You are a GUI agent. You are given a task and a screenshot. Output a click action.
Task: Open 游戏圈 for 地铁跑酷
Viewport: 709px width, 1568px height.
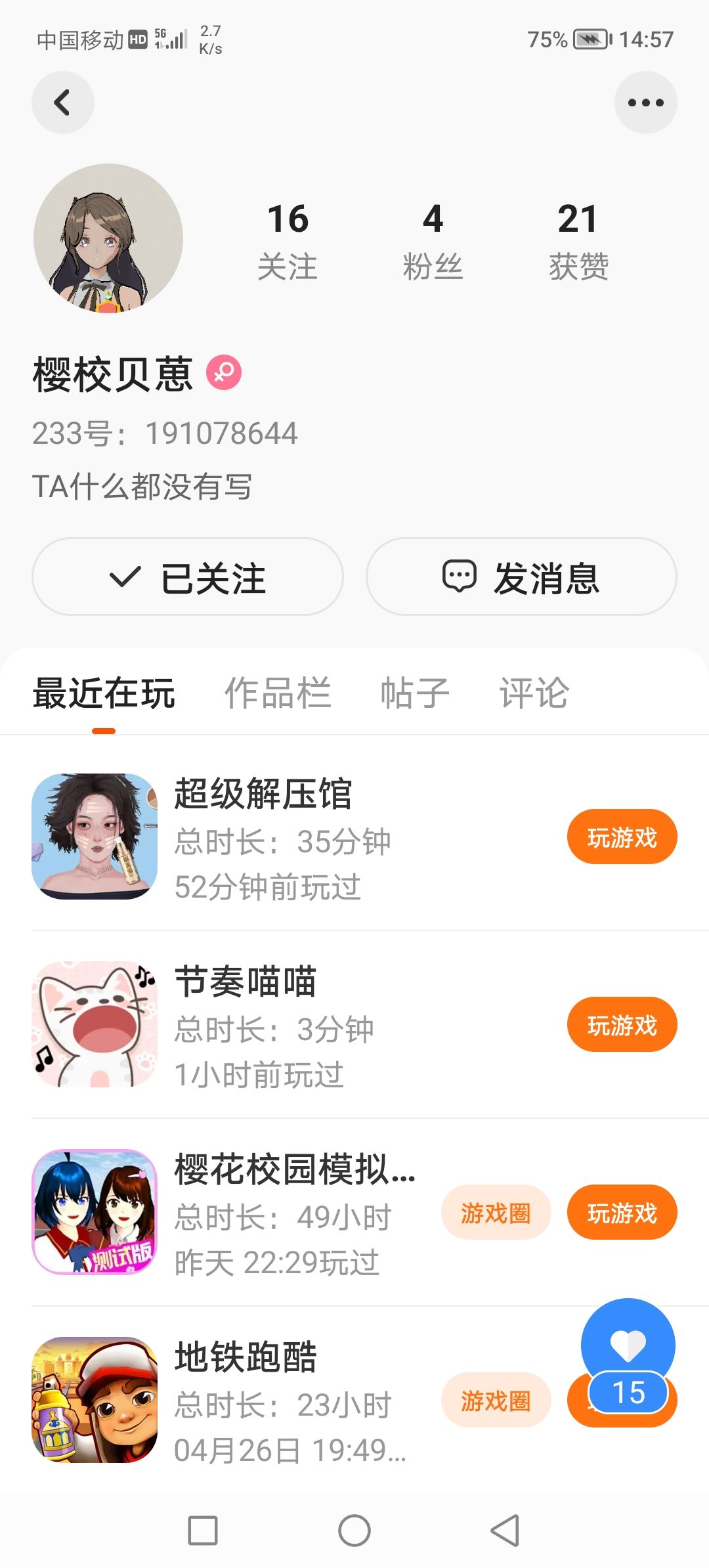click(496, 1401)
